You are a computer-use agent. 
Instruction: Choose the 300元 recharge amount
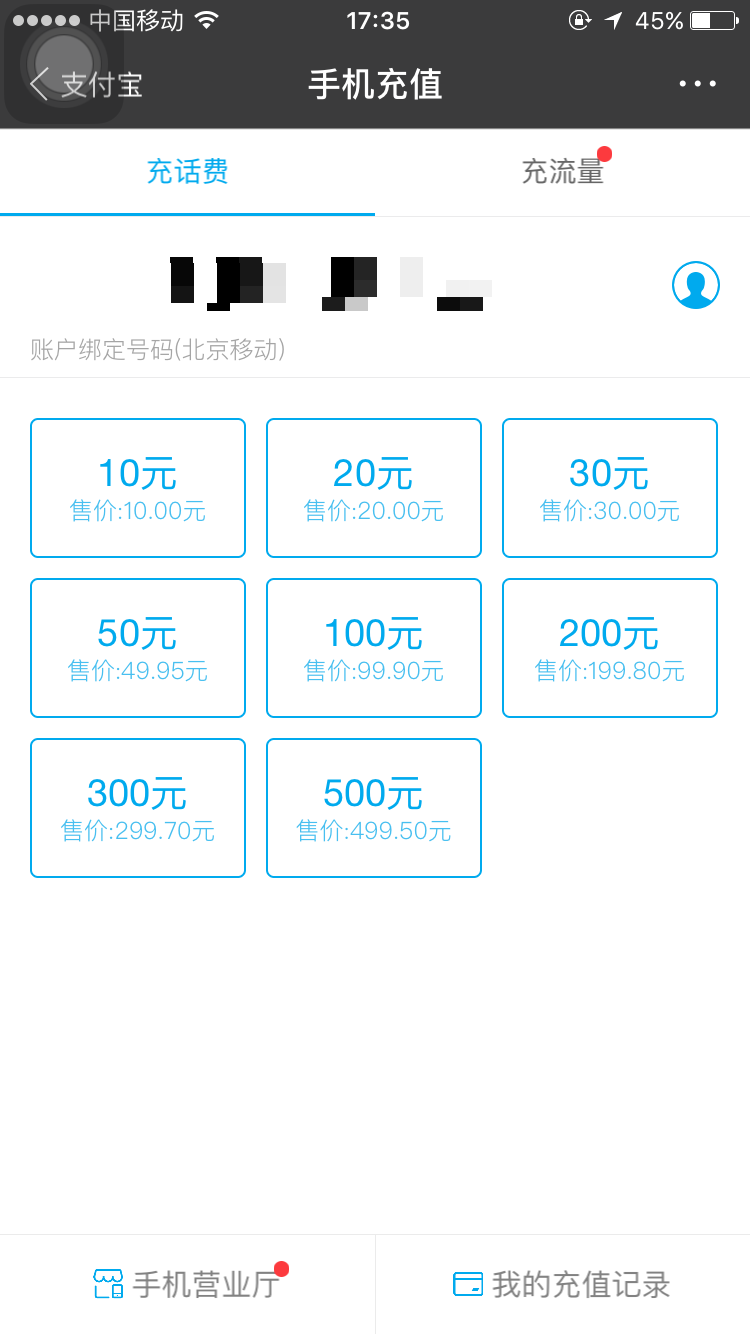[138, 808]
